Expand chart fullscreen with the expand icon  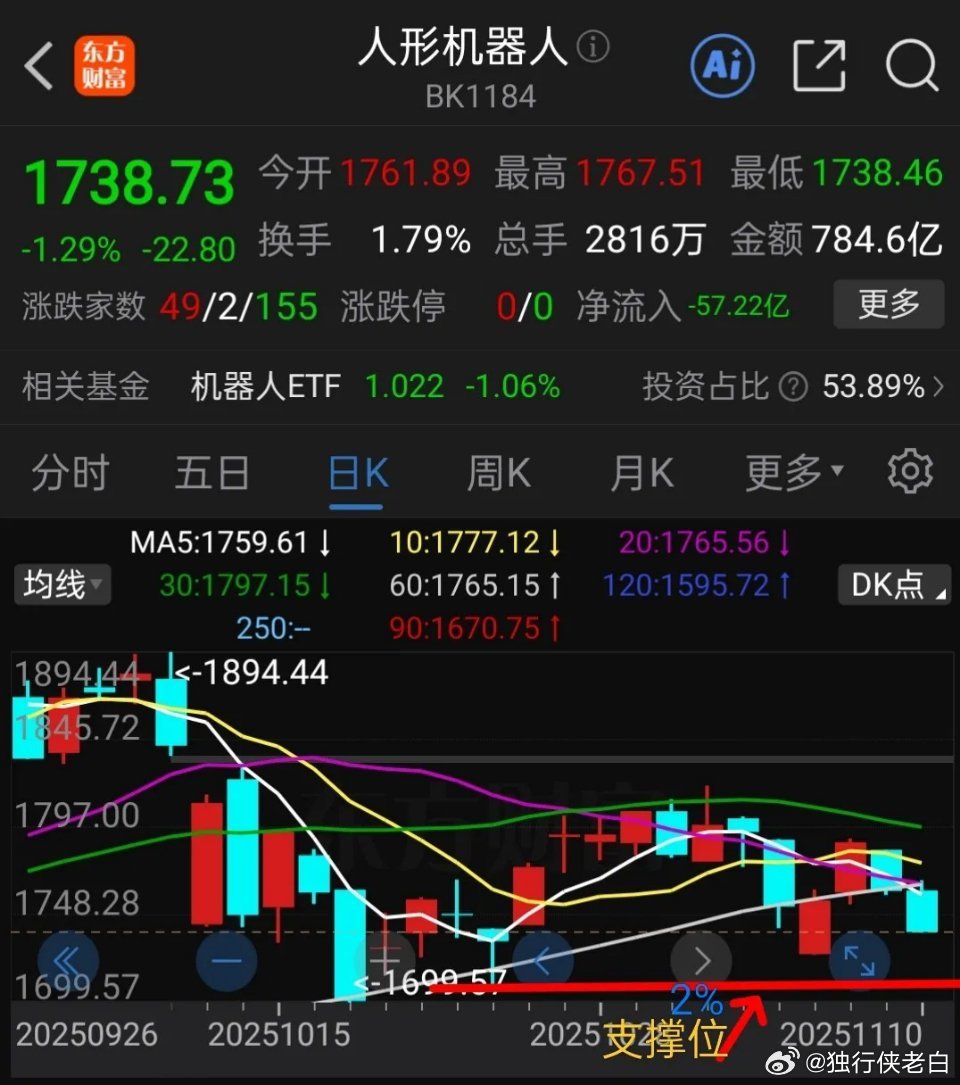pos(861,960)
